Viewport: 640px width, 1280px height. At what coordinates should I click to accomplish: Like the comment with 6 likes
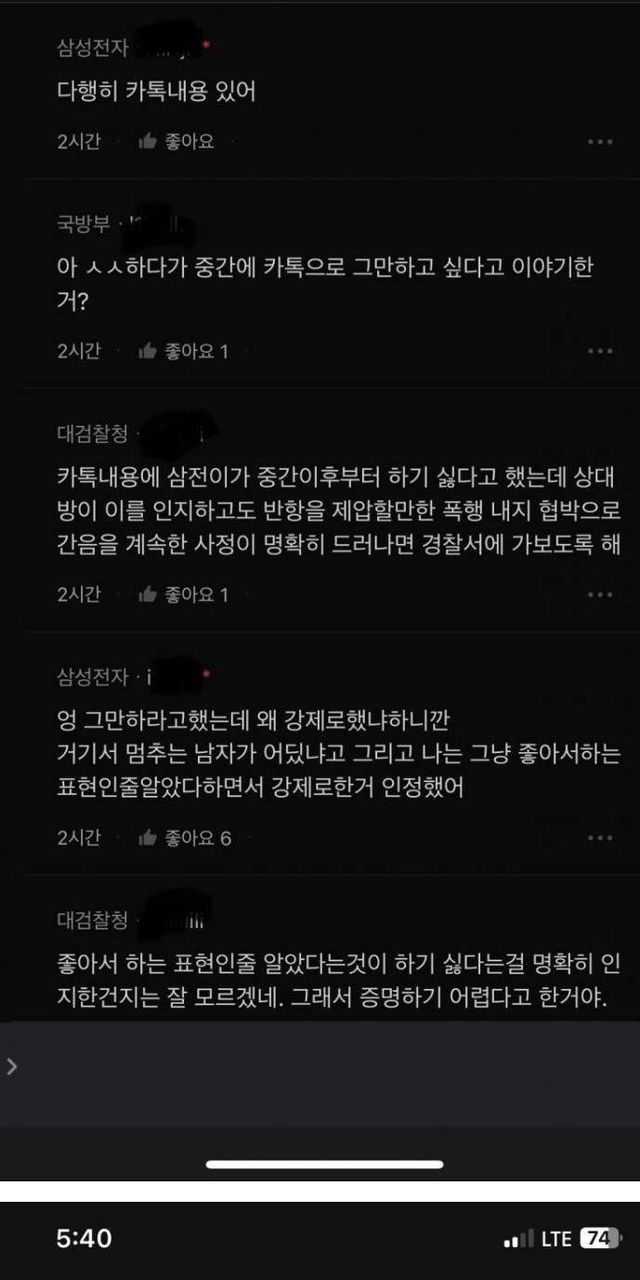[184, 838]
